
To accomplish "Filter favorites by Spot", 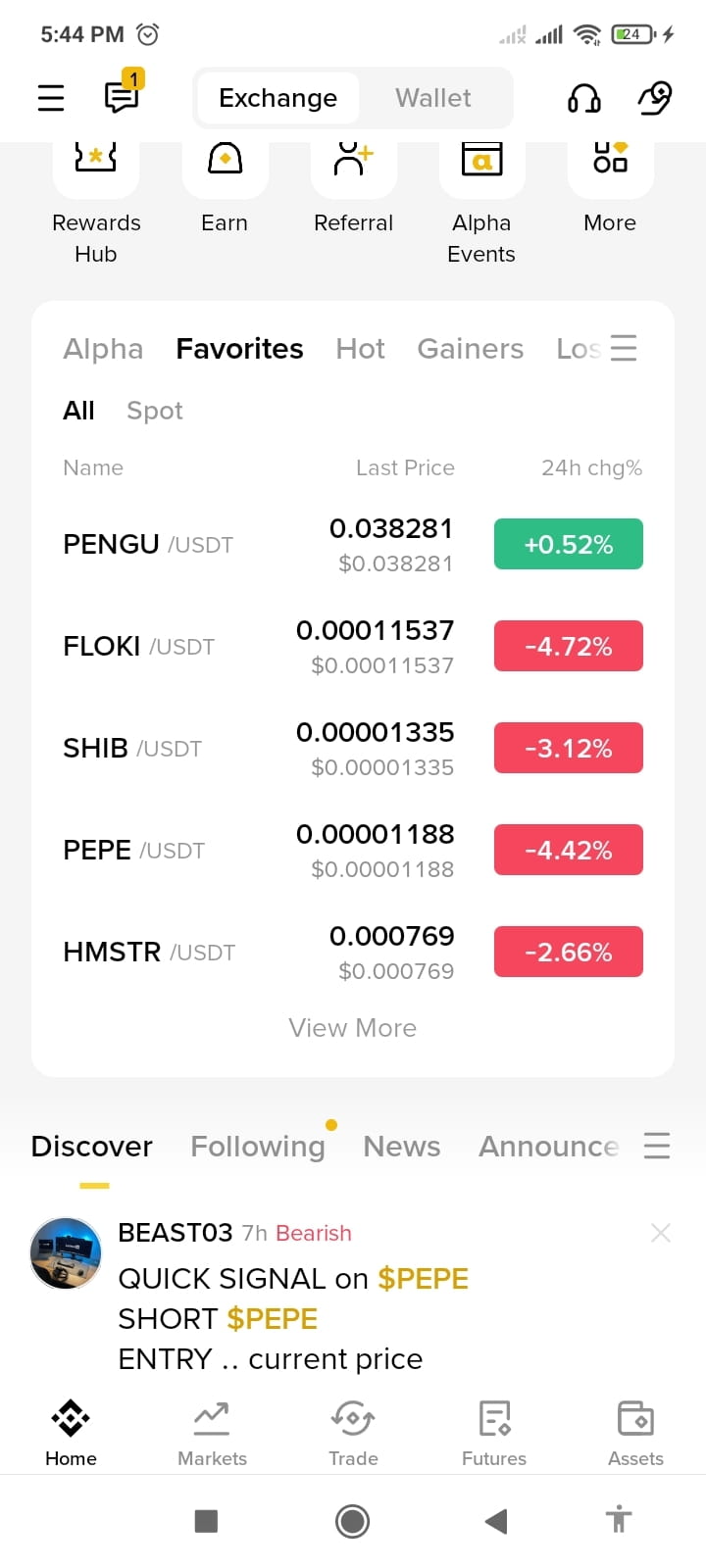I will pos(155,411).
